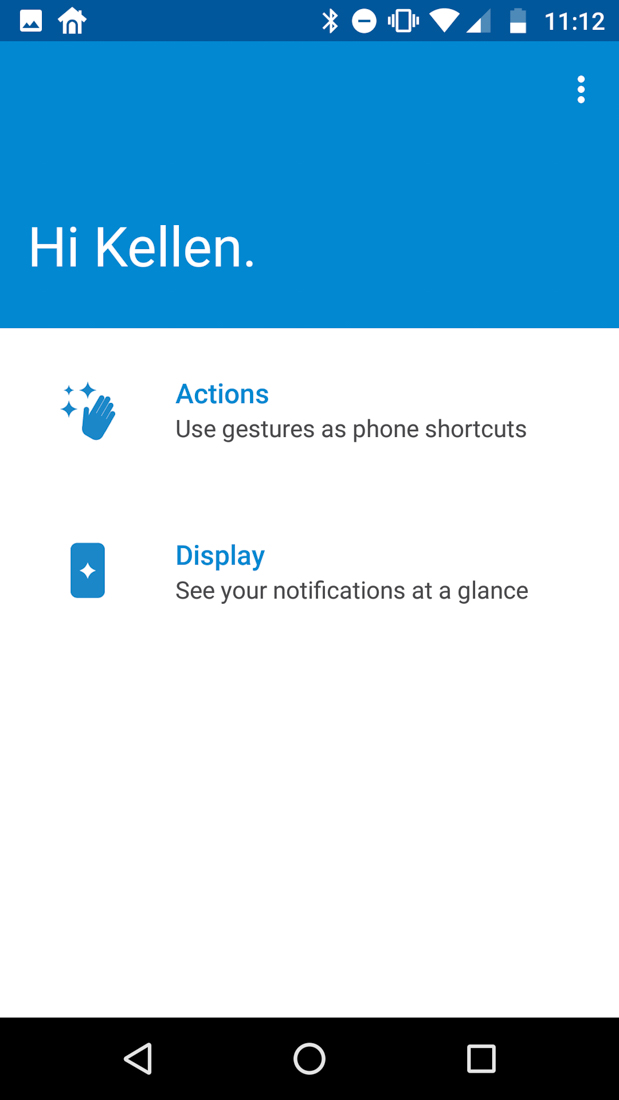Image resolution: width=619 pixels, height=1100 pixels.
Task: Go back with the navigation bar
Action: (x=138, y=1058)
